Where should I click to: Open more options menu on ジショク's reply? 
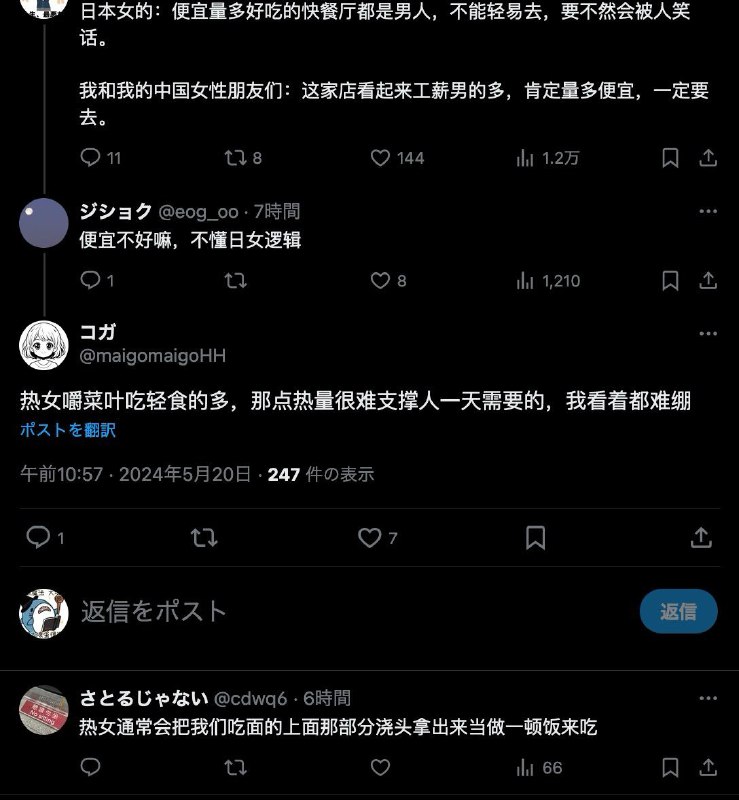click(710, 210)
